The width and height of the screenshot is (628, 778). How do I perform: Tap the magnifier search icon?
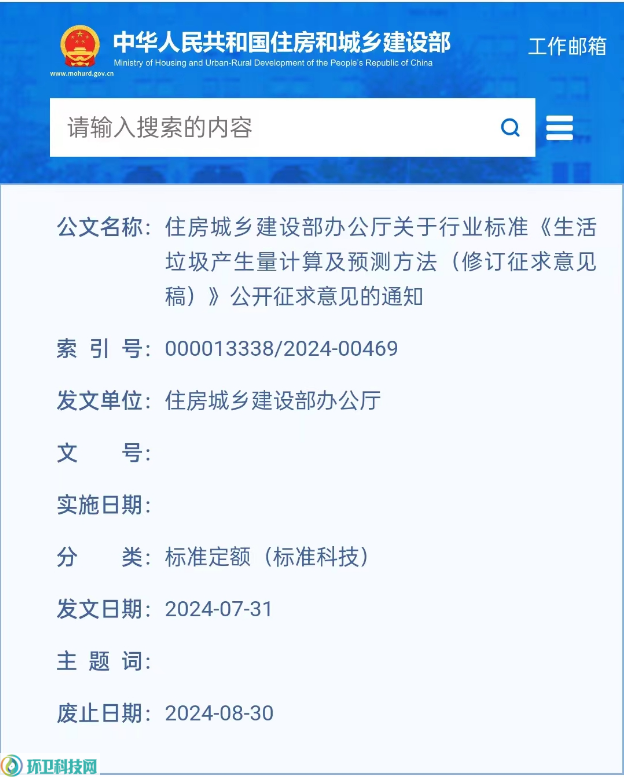point(511,128)
